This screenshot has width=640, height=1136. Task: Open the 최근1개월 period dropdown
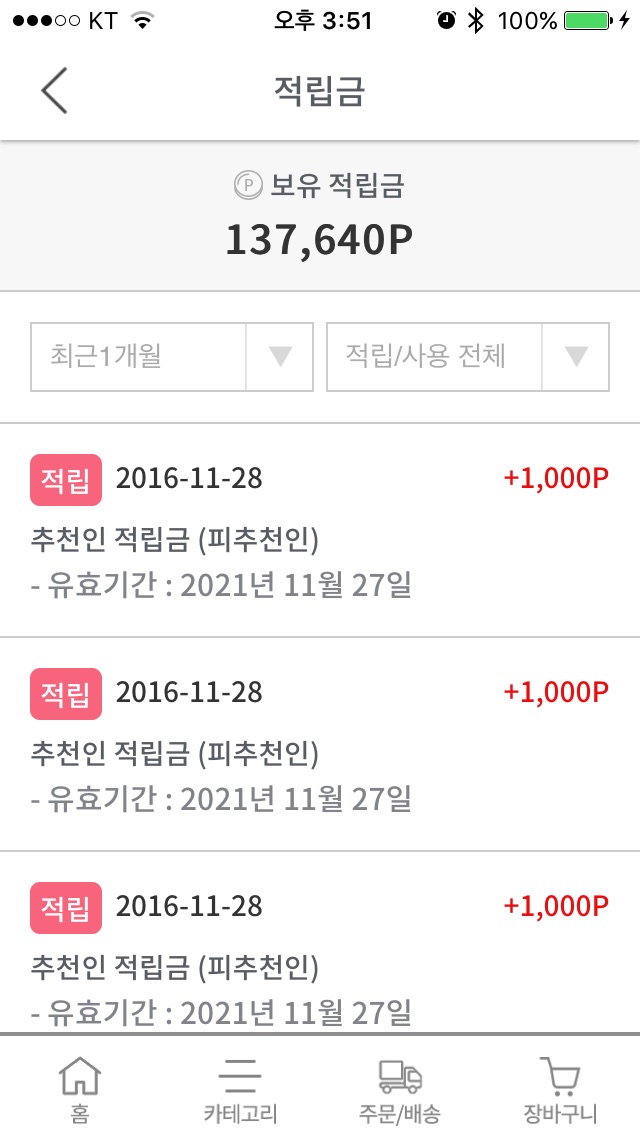point(172,356)
